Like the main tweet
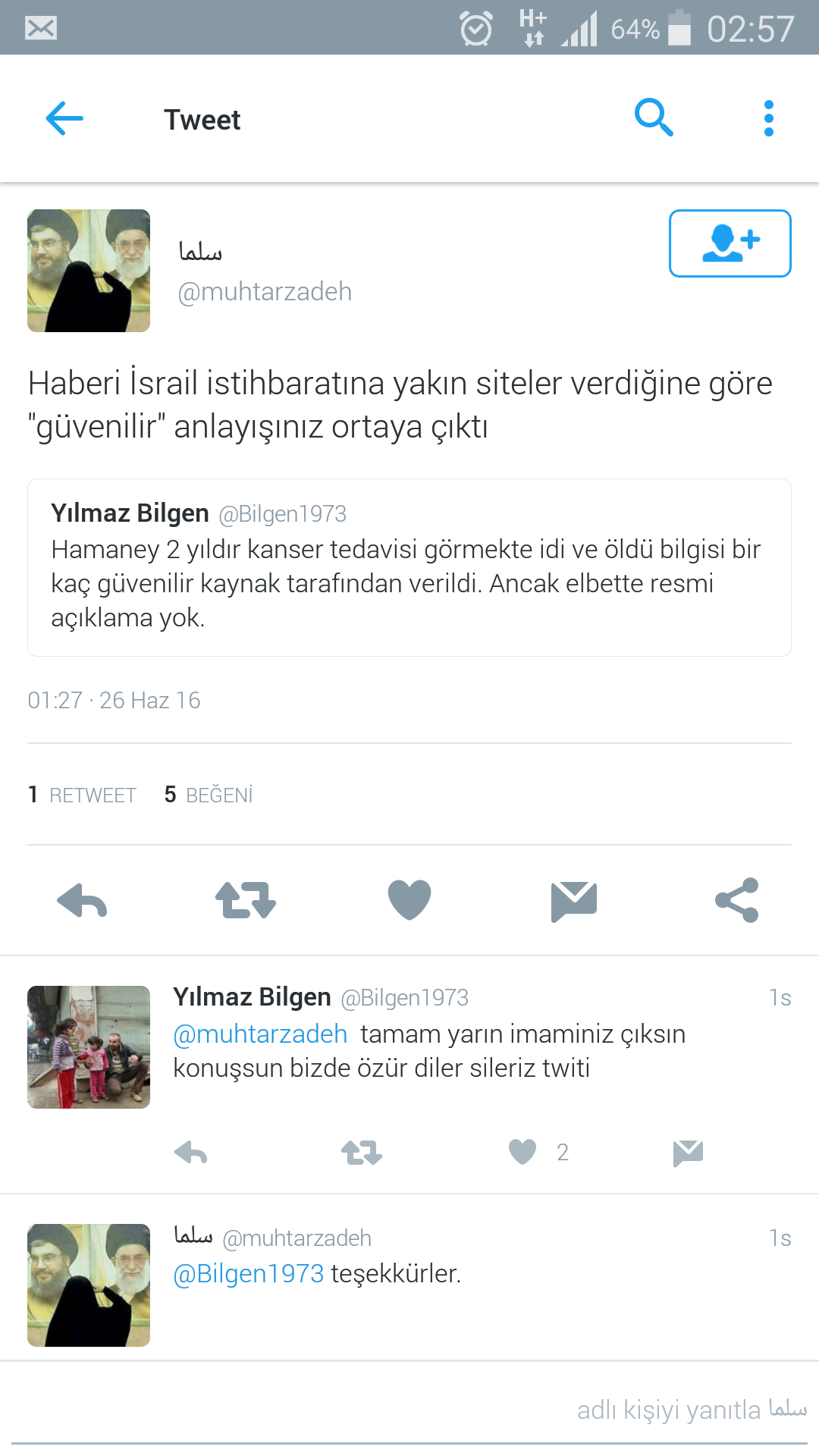 [409, 900]
